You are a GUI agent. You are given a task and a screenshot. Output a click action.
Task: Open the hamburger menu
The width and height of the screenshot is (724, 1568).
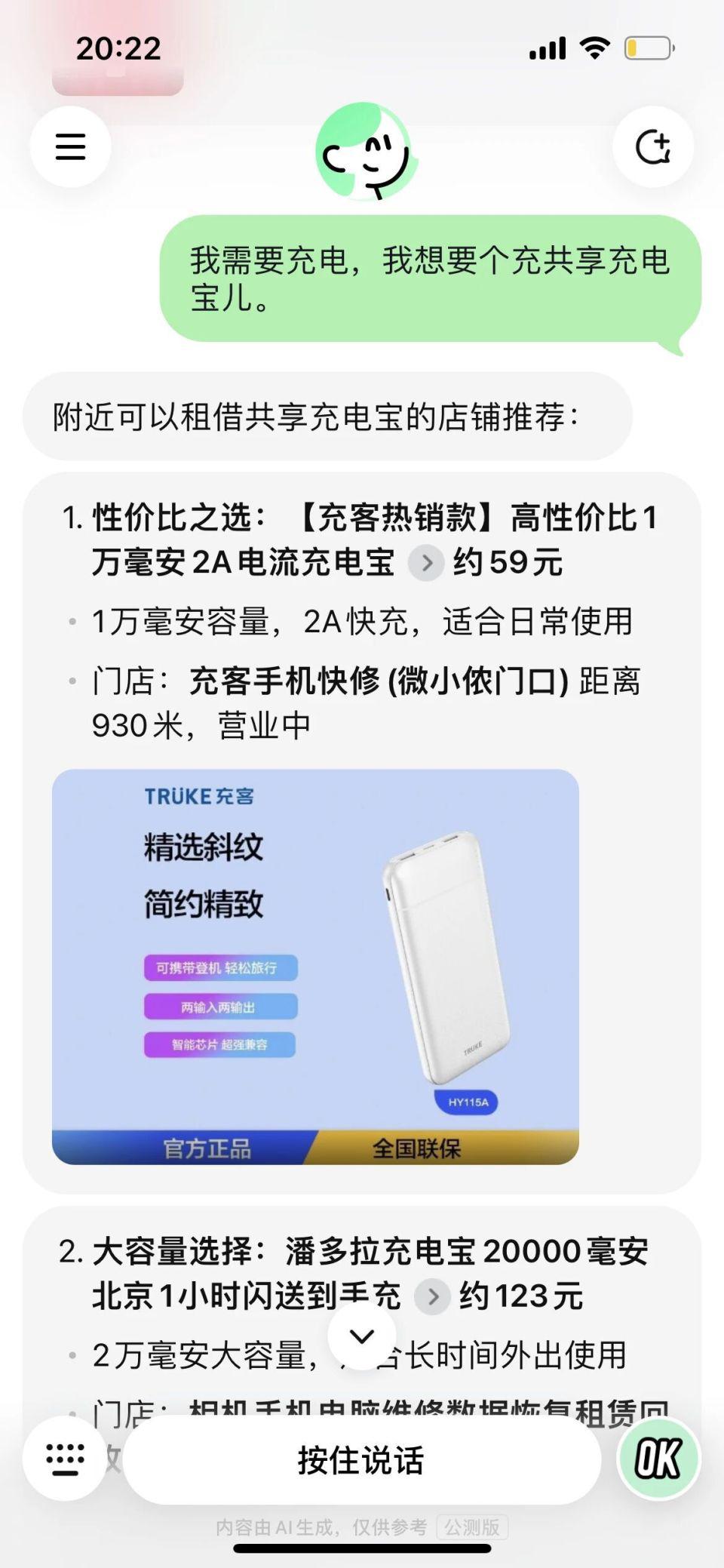click(x=70, y=146)
